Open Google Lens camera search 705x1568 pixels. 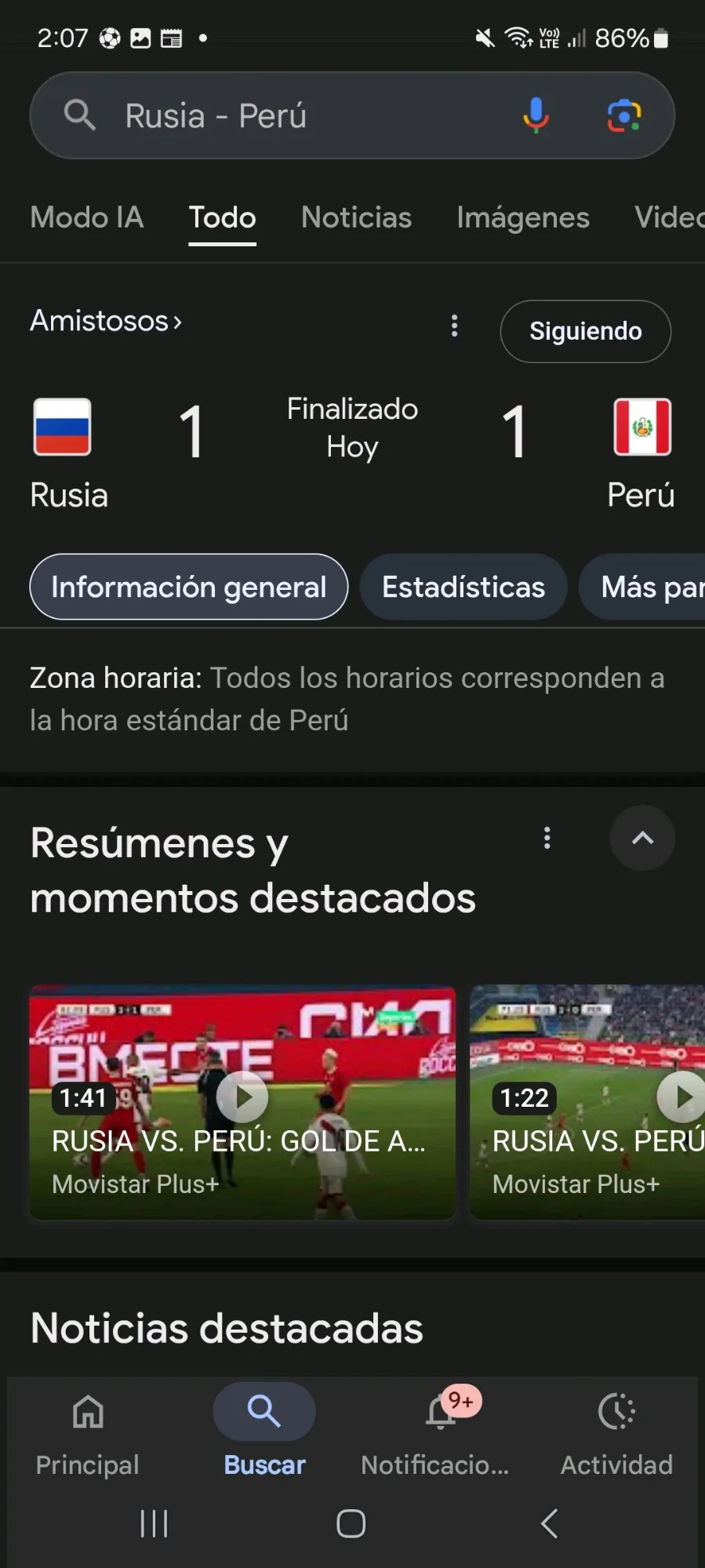624,116
